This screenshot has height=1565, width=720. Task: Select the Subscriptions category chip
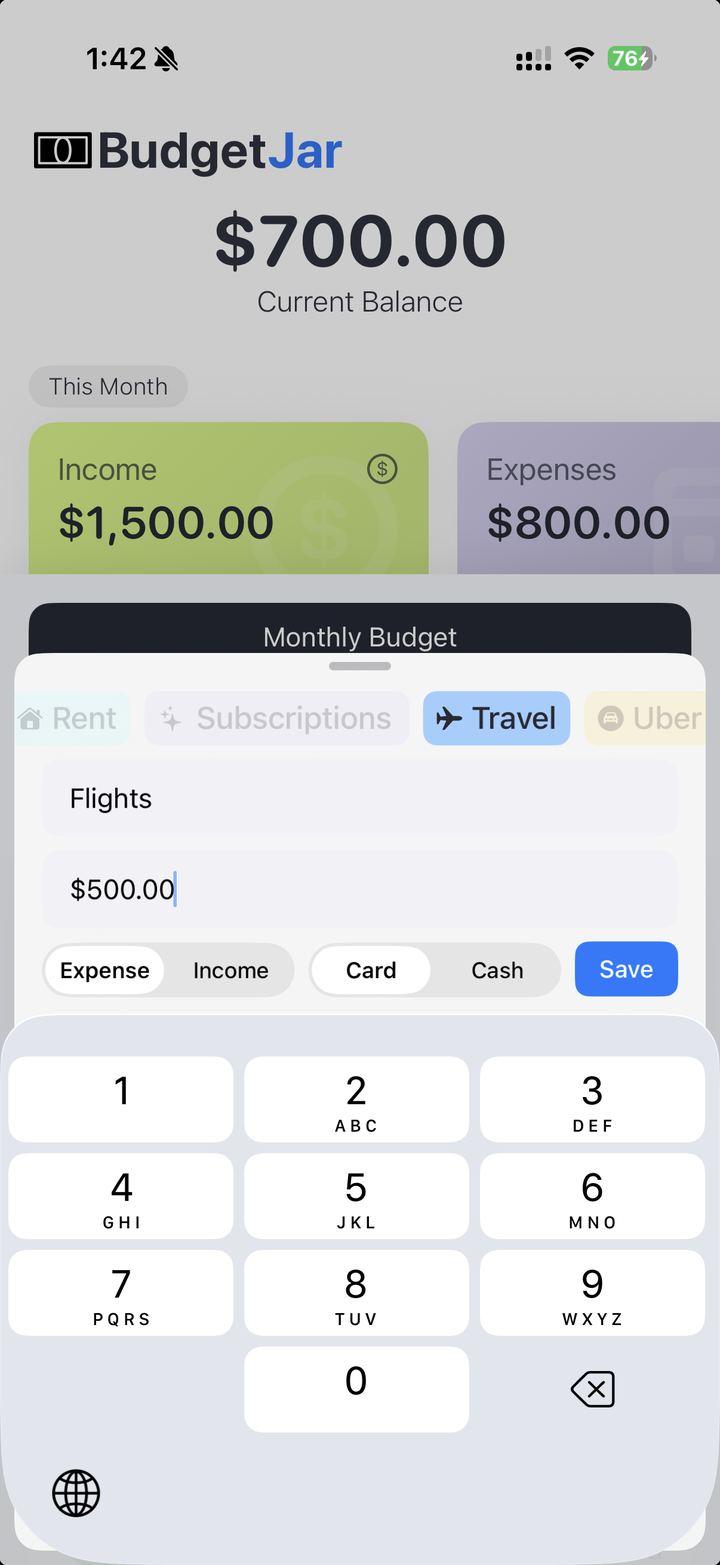[x=277, y=717]
